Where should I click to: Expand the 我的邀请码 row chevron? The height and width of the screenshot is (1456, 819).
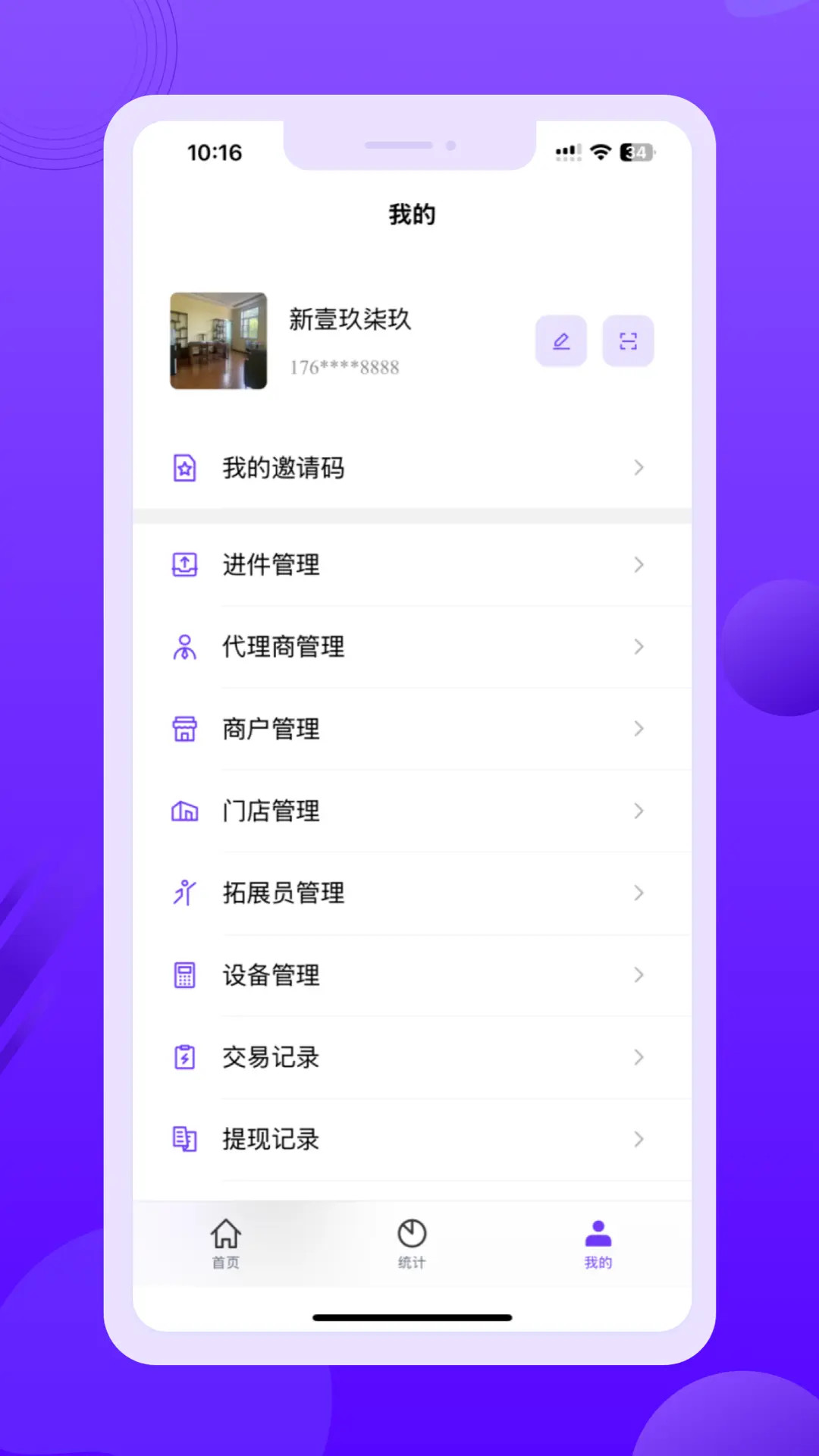(x=638, y=468)
